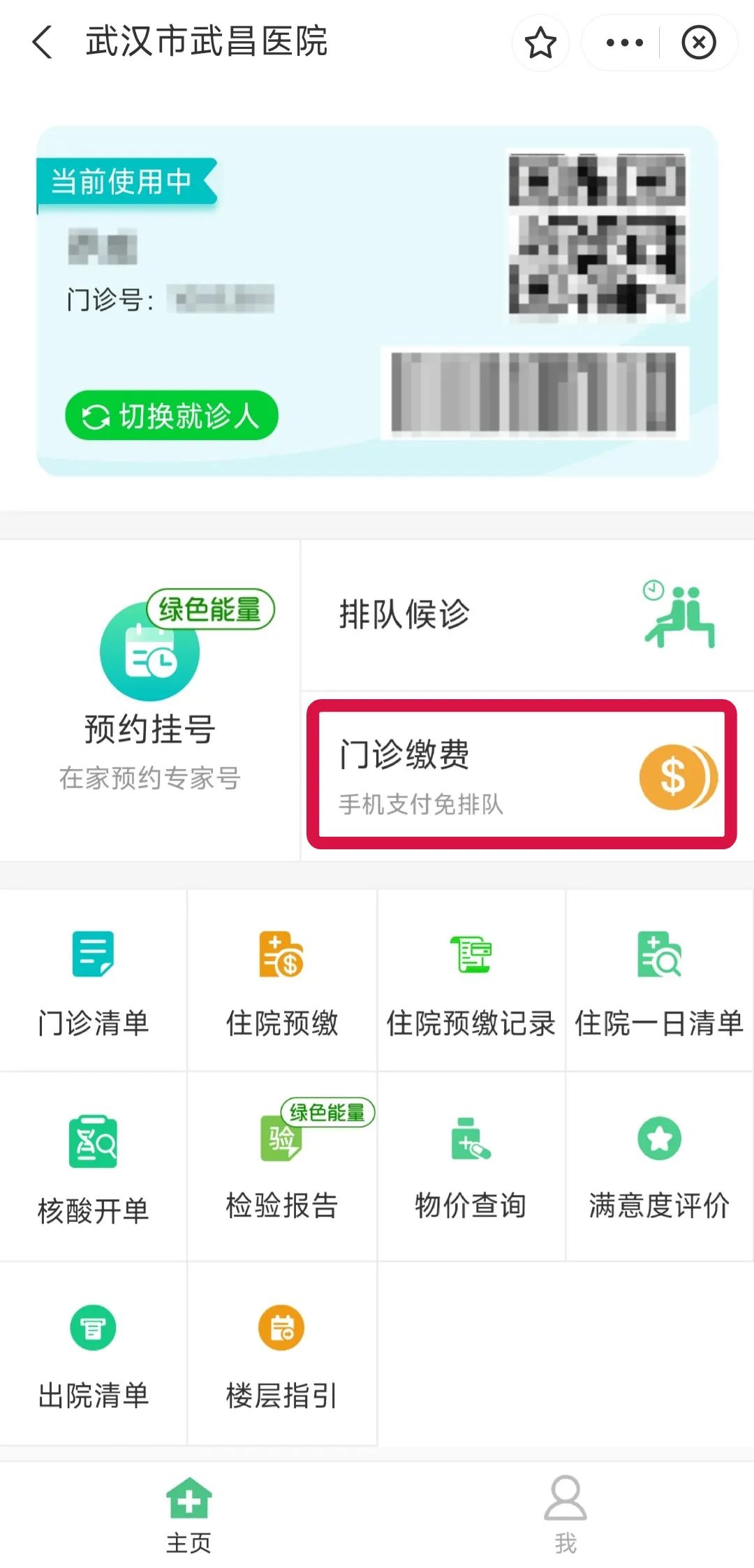Favorite this mini program with the star
Screen dimensions: 754x1568
540,43
